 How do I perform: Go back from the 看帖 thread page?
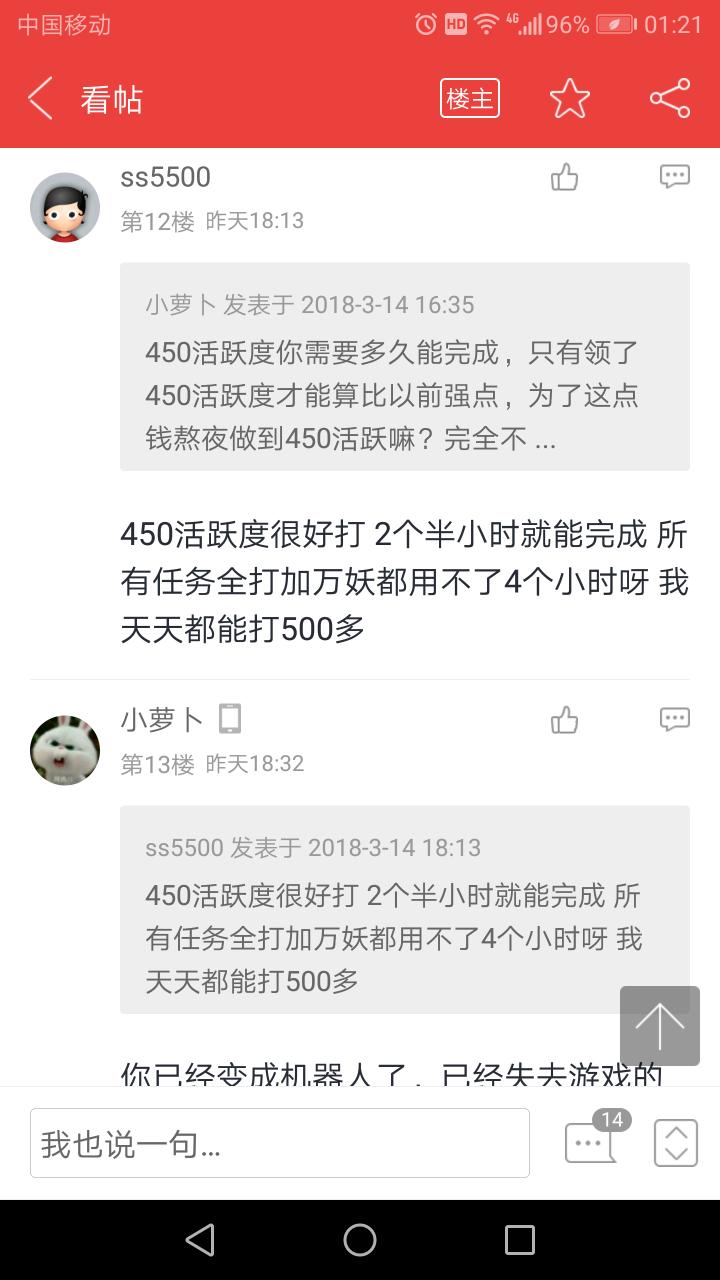(40, 99)
